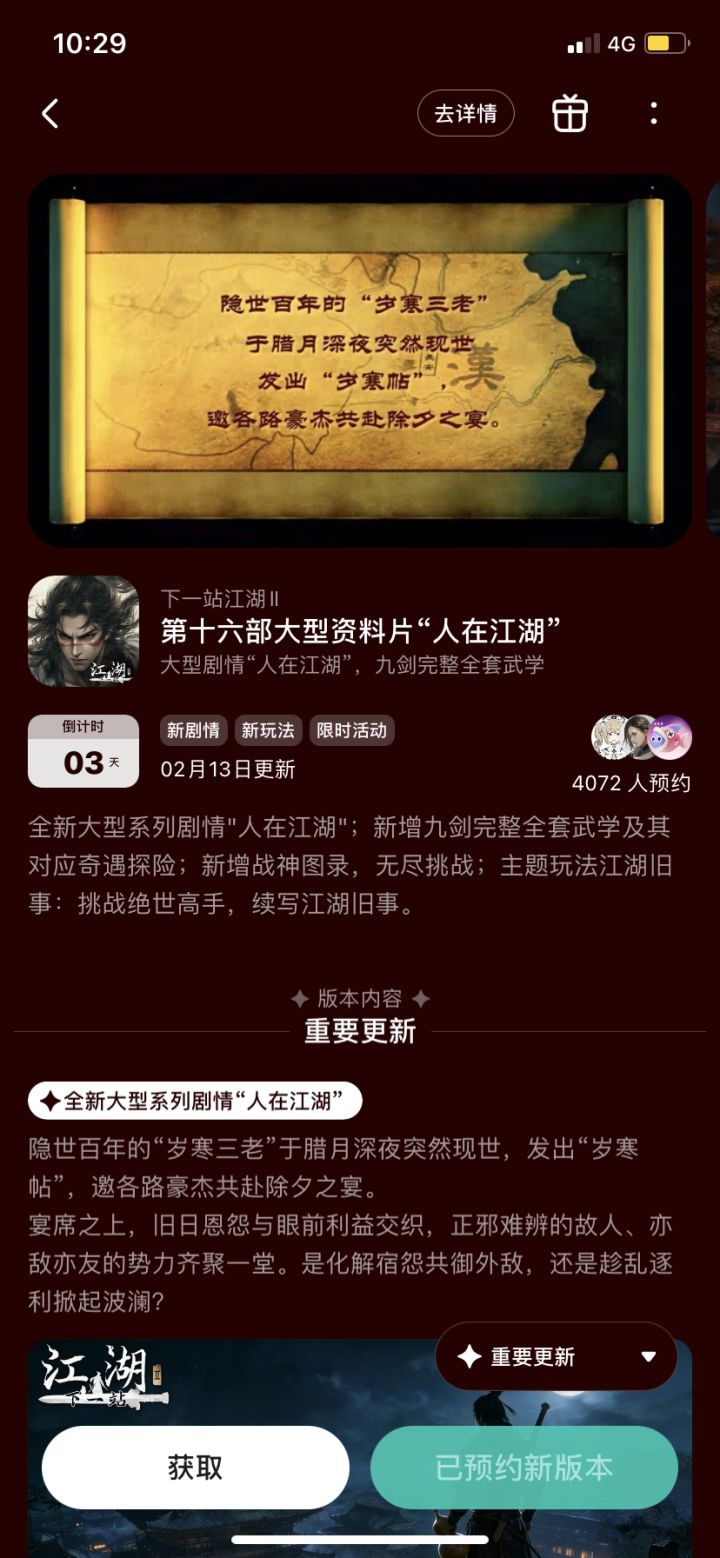The image size is (720, 1558).
Task: Check the battery indicator in status bar
Action: [666, 42]
